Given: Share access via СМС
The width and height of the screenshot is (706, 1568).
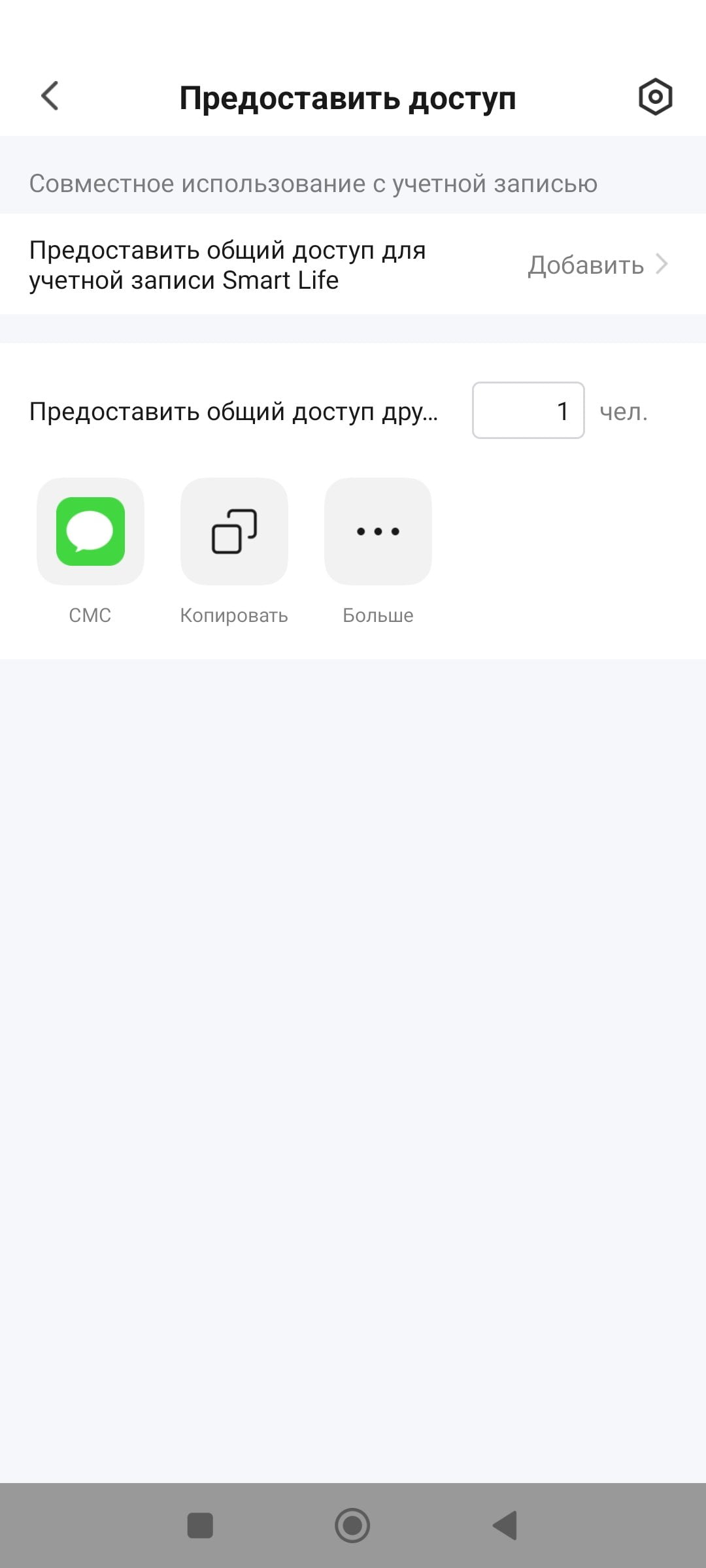Looking at the screenshot, I should (x=90, y=531).
